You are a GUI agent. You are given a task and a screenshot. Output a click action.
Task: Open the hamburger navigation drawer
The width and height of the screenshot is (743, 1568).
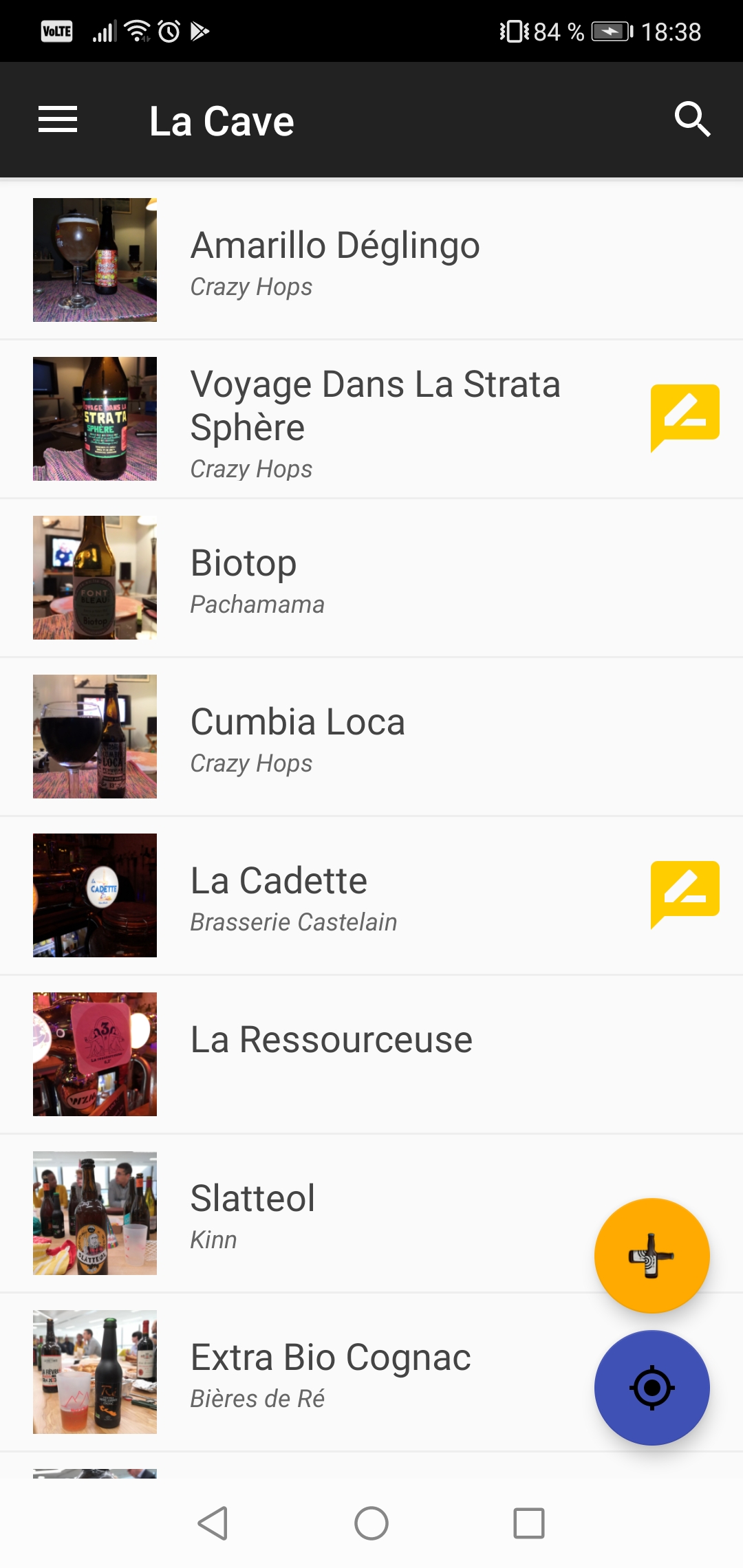[x=58, y=120]
